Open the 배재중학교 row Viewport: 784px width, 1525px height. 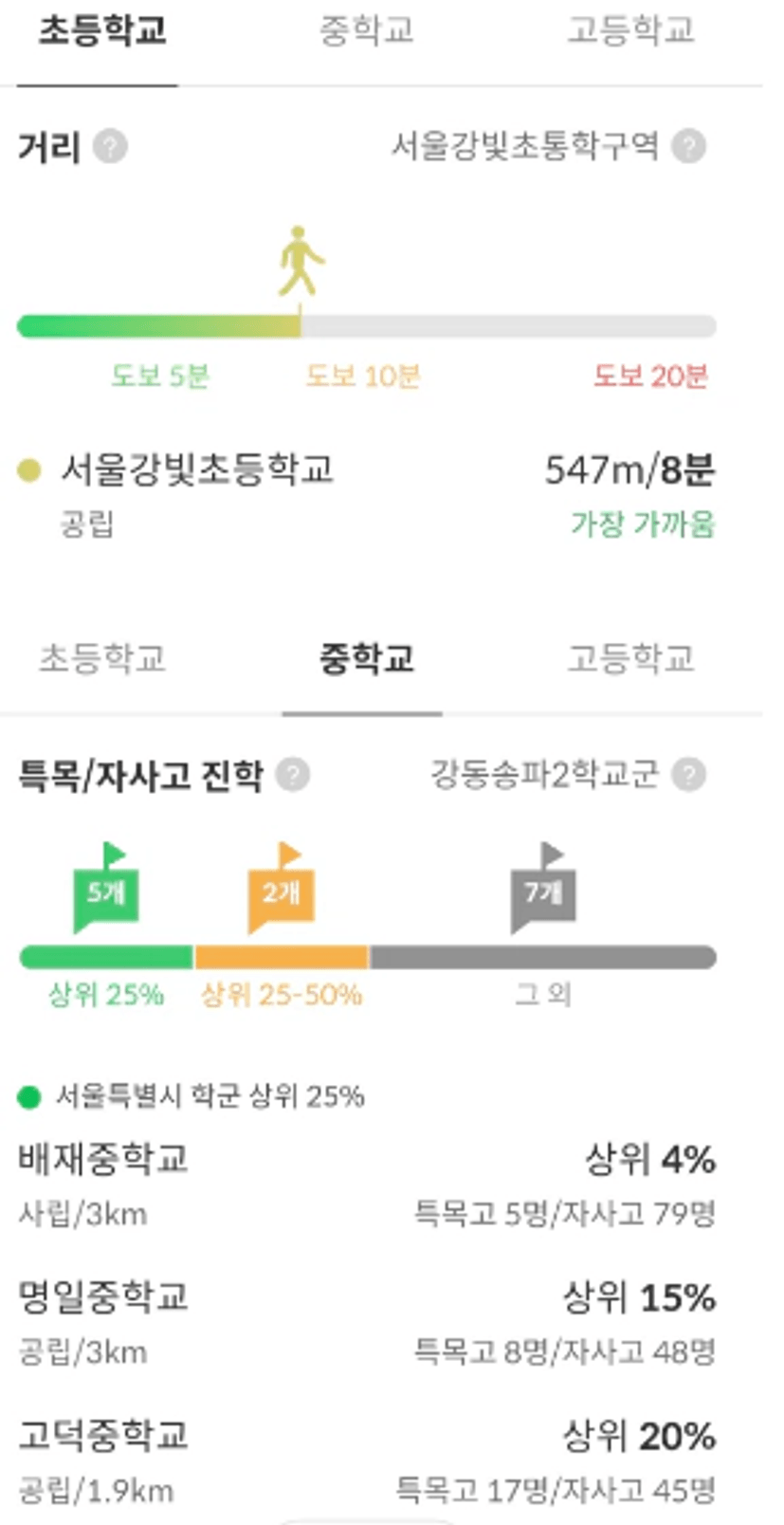coord(366,1185)
